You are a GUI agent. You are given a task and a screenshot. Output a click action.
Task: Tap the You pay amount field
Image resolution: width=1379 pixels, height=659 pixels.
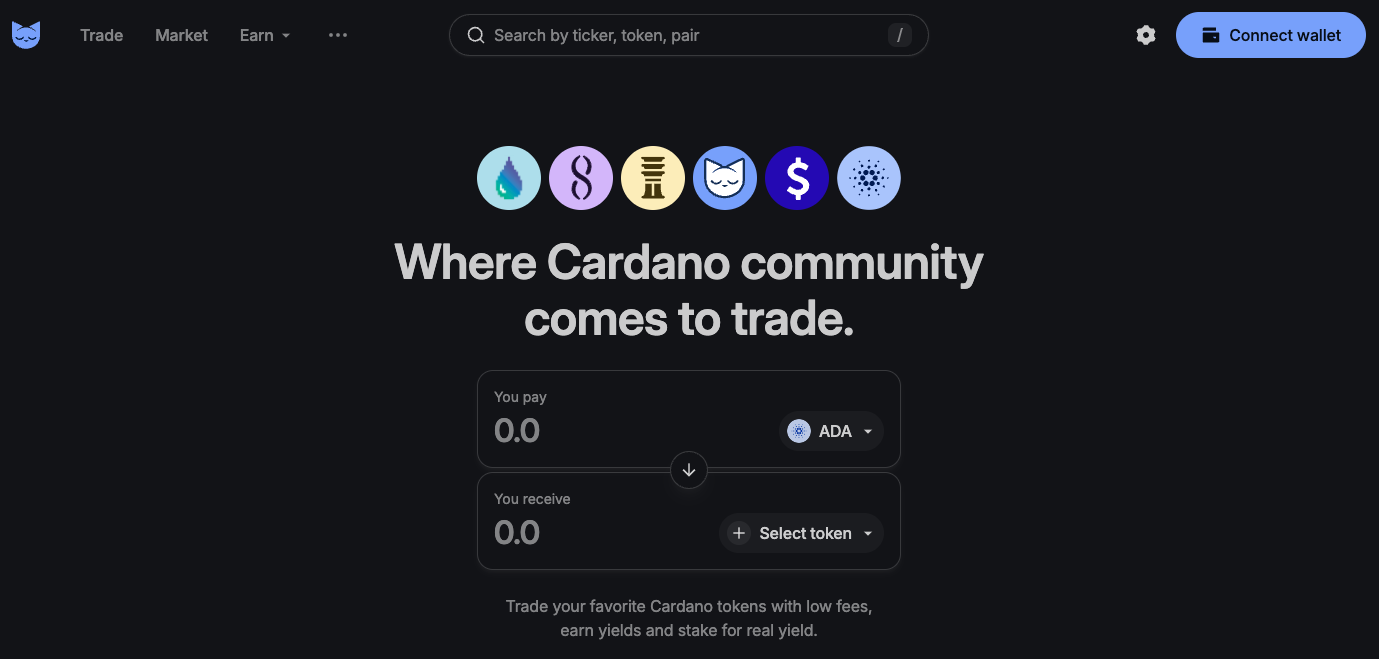tap(620, 431)
